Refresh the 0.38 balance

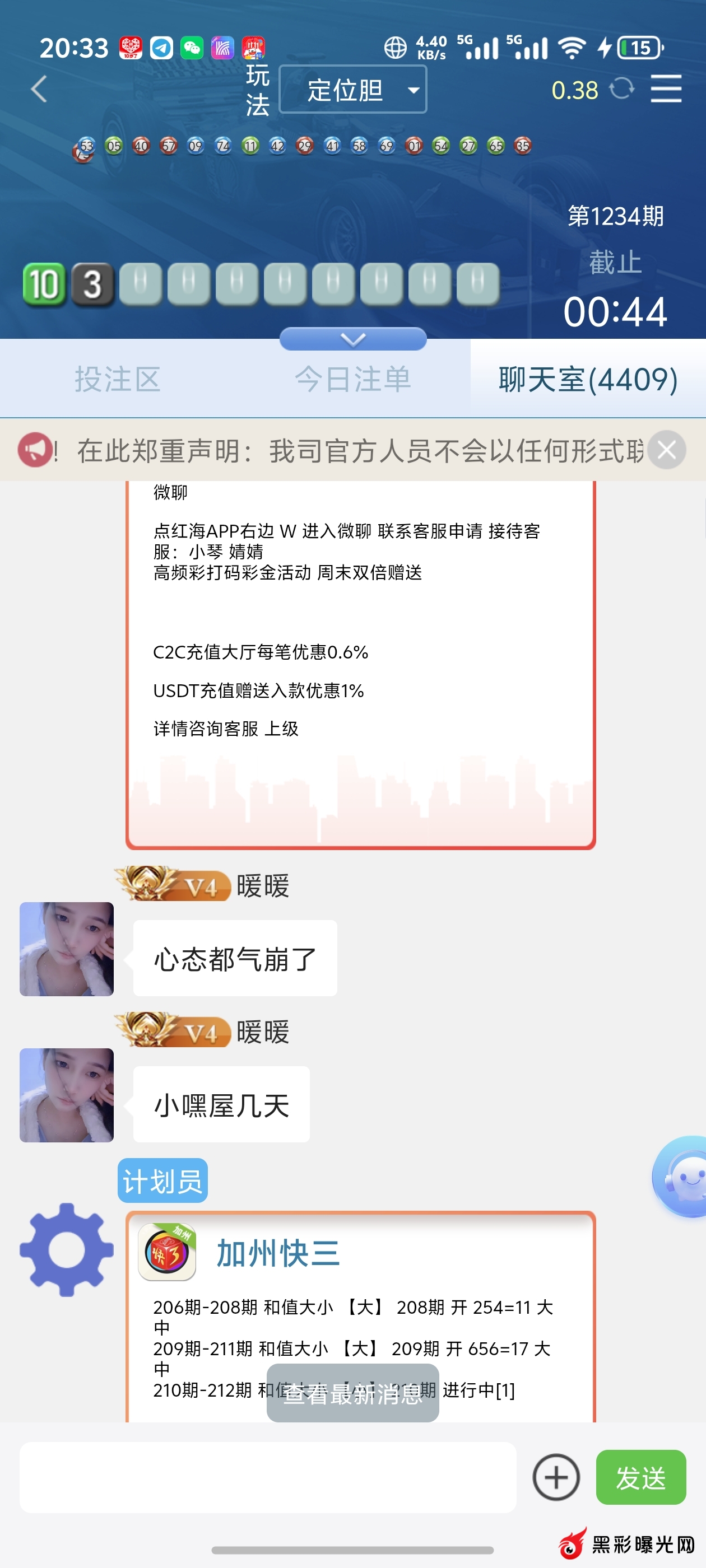coord(621,89)
